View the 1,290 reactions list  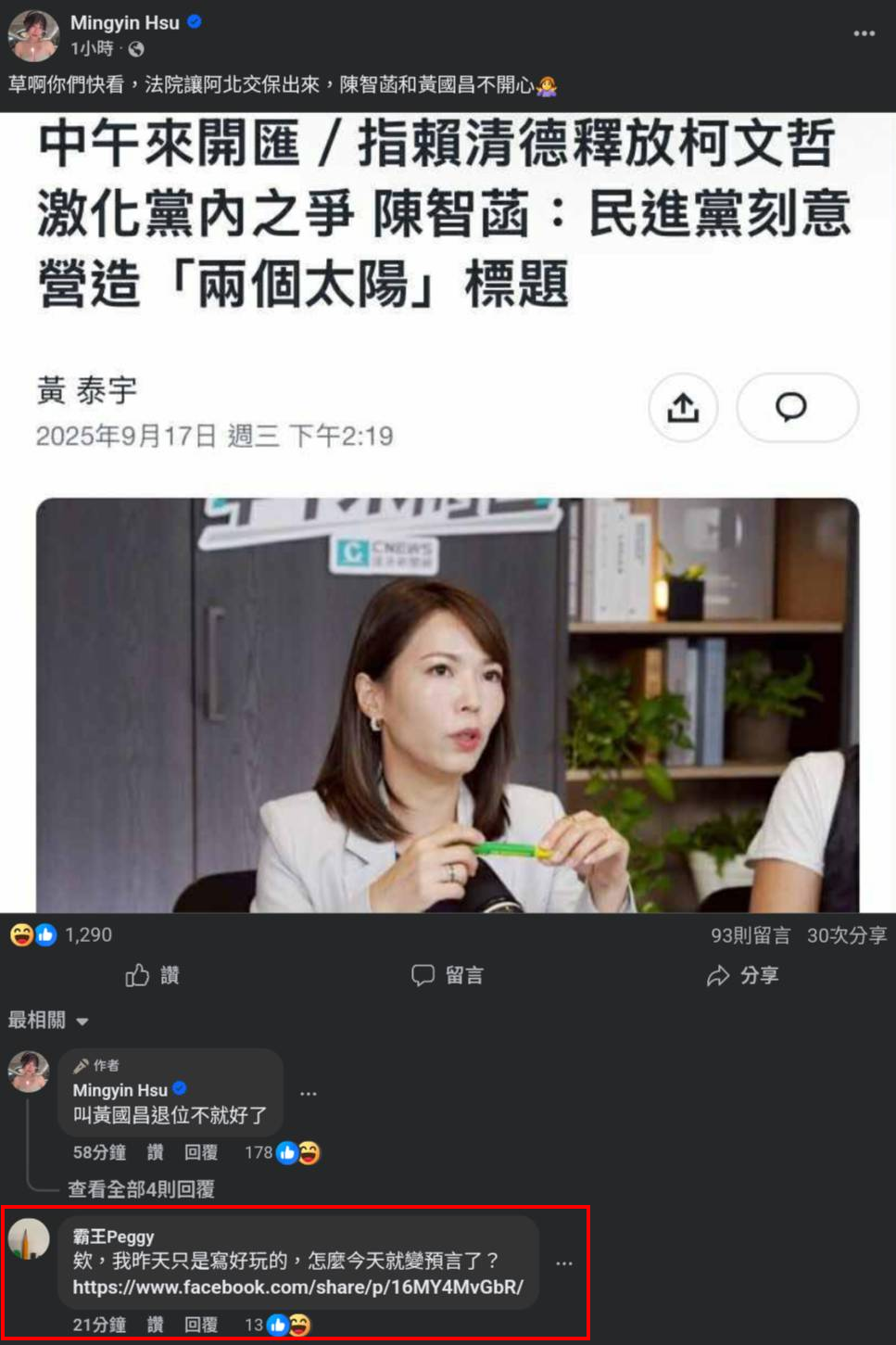click(88, 935)
